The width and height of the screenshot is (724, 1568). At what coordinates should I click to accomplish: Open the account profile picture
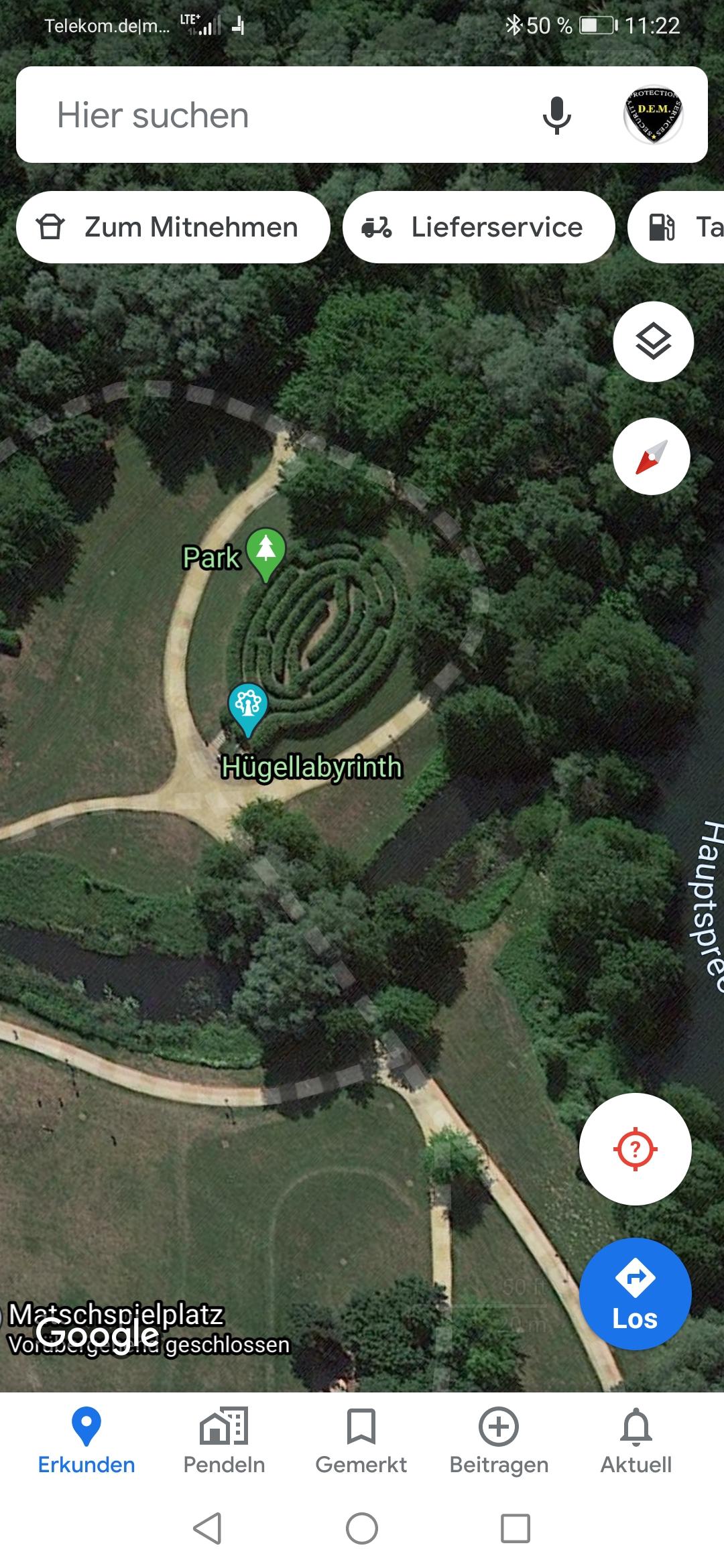click(653, 115)
